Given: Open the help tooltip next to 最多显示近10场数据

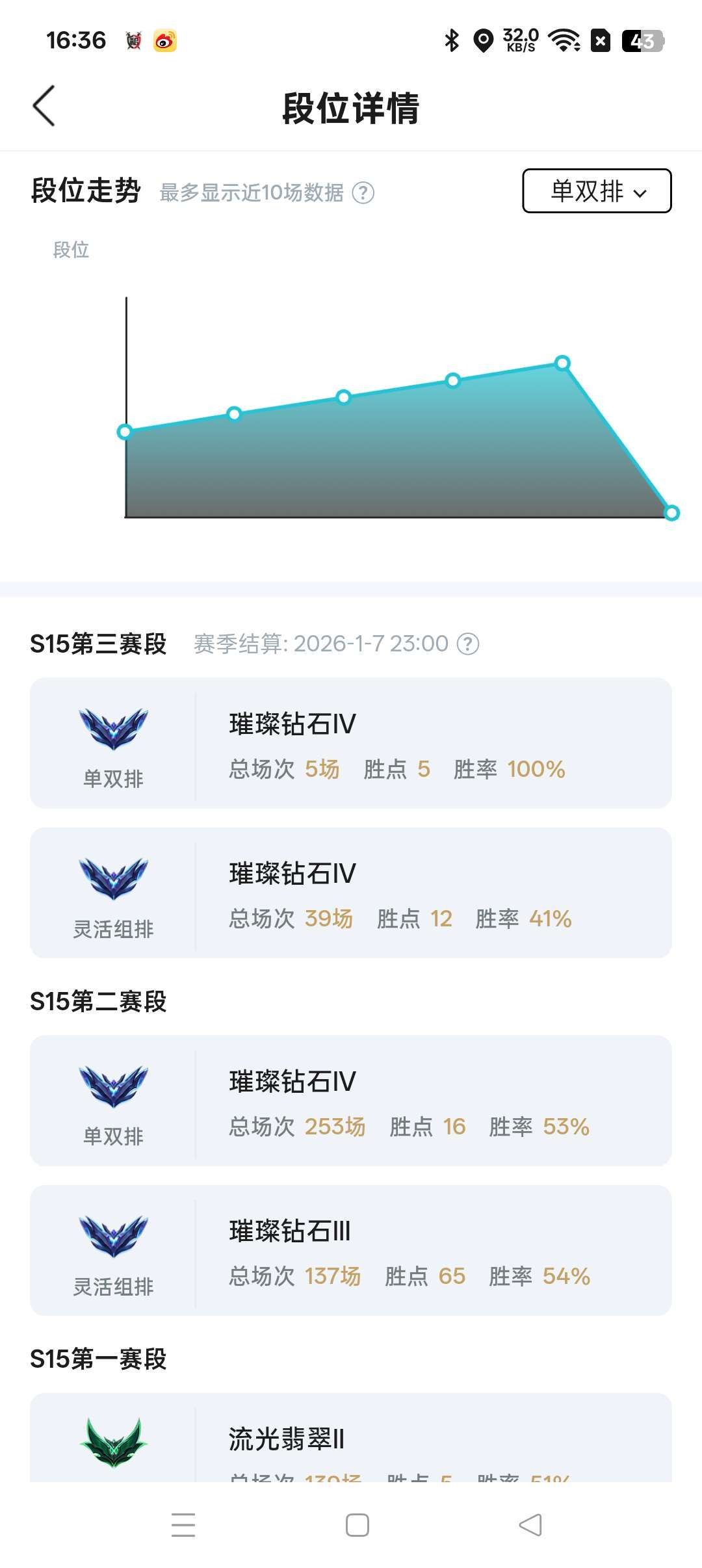Looking at the screenshot, I should pos(363,194).
